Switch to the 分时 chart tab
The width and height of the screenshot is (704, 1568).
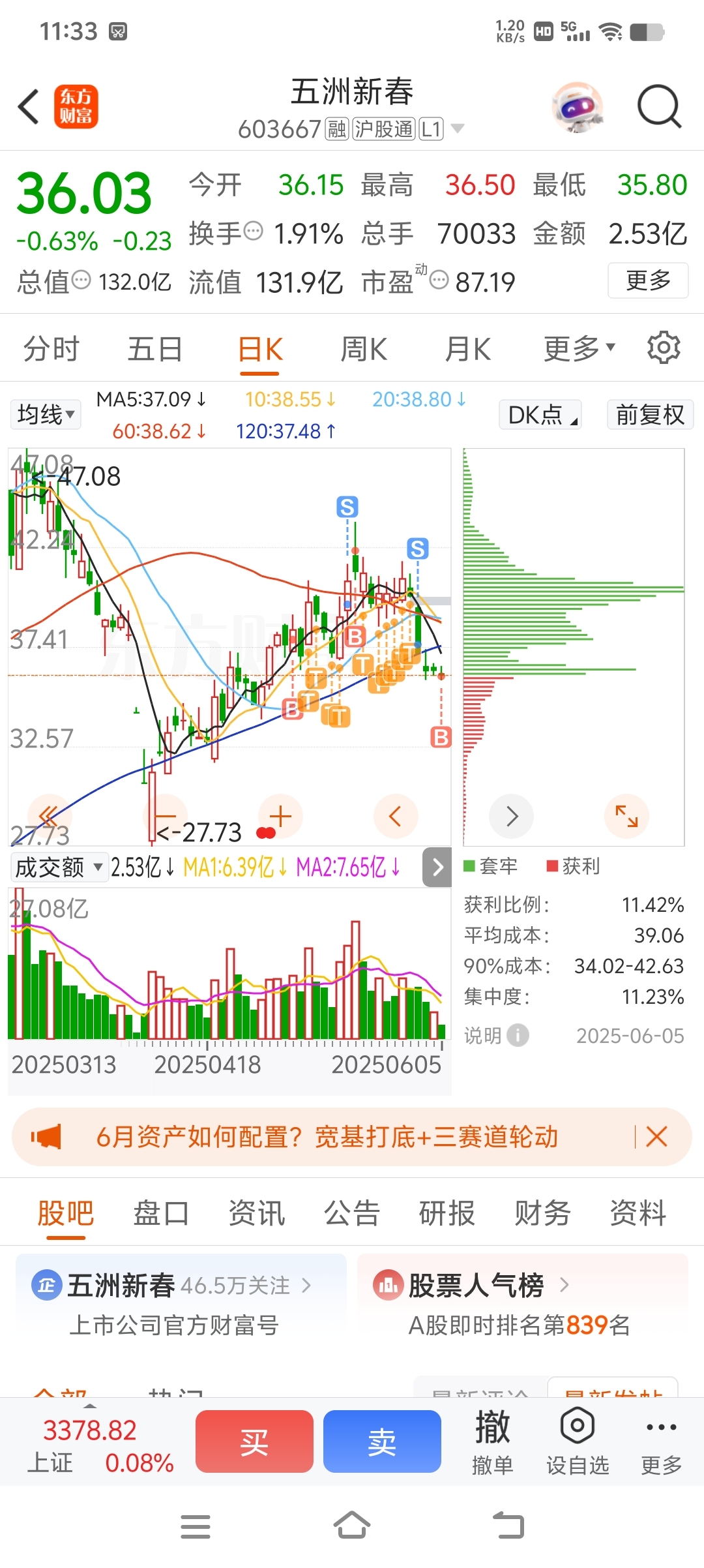pyautogui.click(x=51, y=349)
